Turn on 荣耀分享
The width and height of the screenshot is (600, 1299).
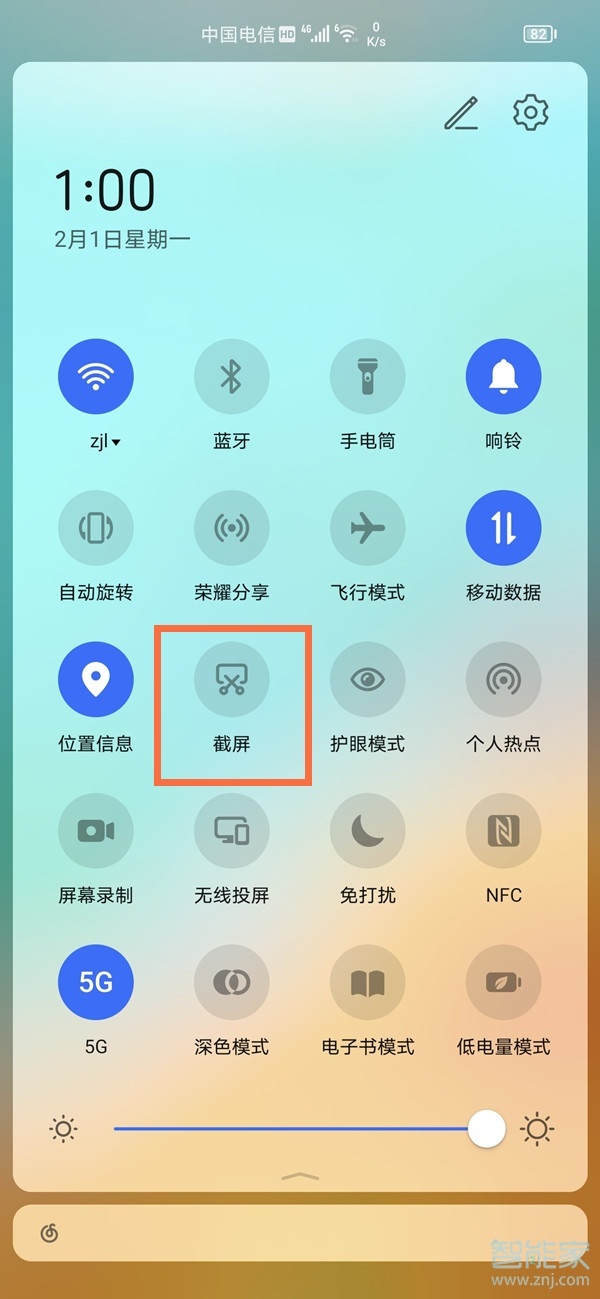tap(232, 528)
